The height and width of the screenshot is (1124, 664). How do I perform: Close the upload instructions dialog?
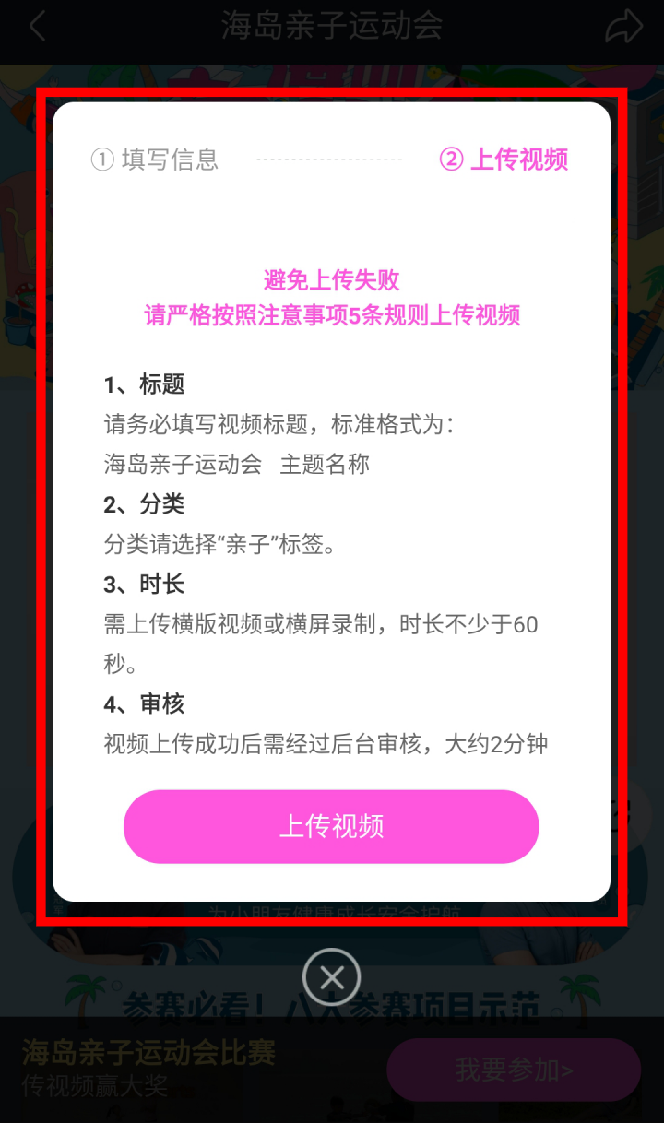331,977
